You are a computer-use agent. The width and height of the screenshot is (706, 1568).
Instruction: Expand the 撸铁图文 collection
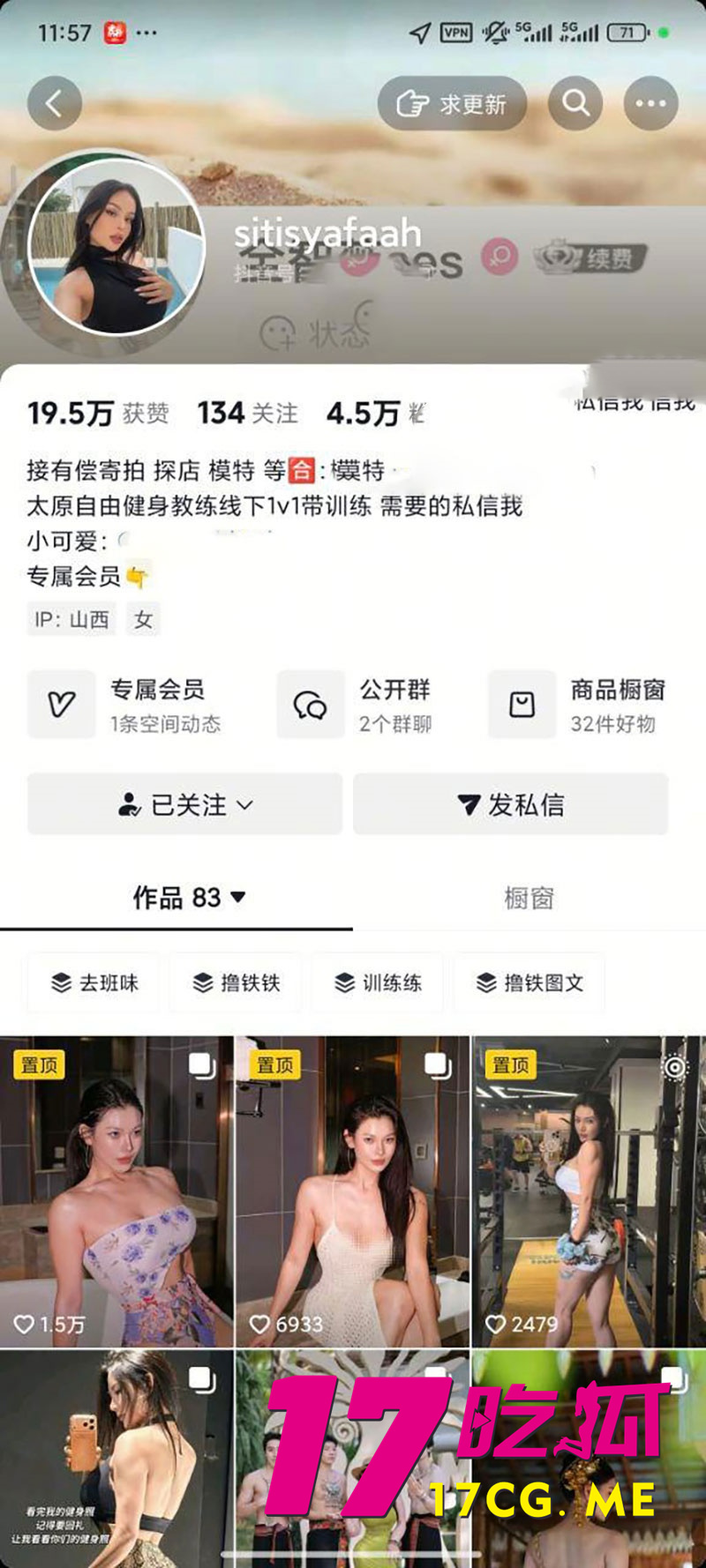coord(529,982)
